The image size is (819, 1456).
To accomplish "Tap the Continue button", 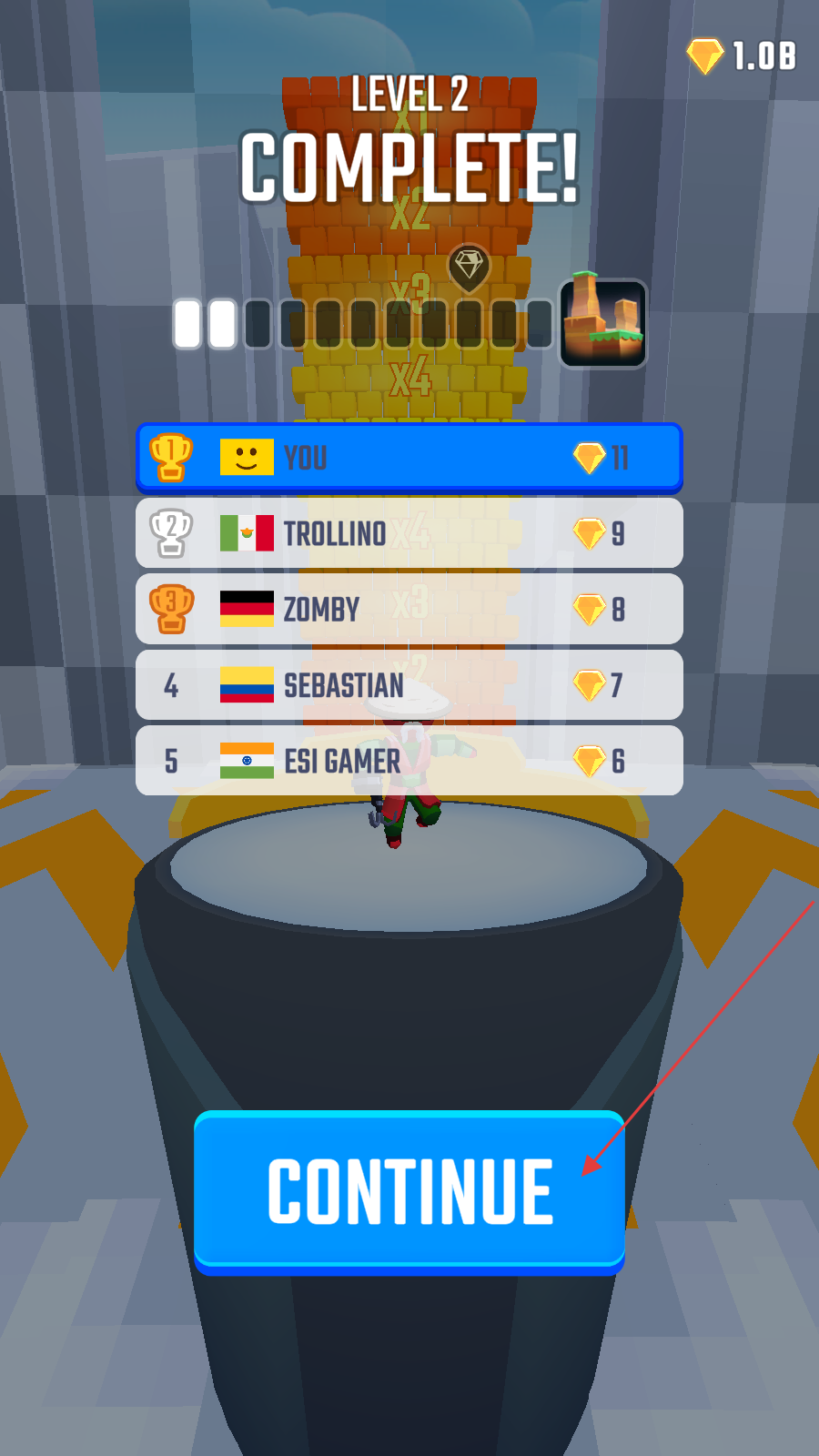I will [409, 1190].
